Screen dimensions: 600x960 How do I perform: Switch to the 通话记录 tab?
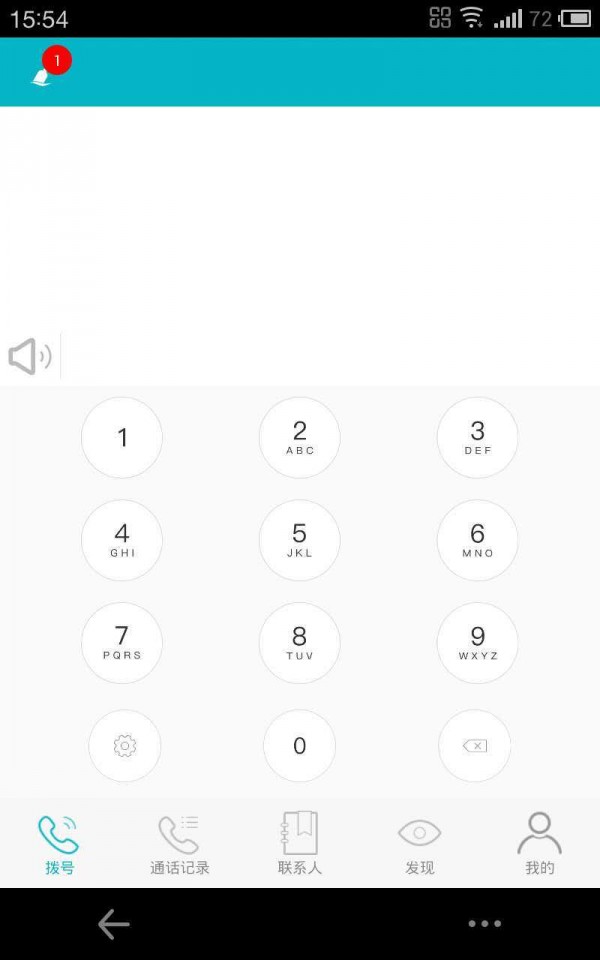(180, 844)
